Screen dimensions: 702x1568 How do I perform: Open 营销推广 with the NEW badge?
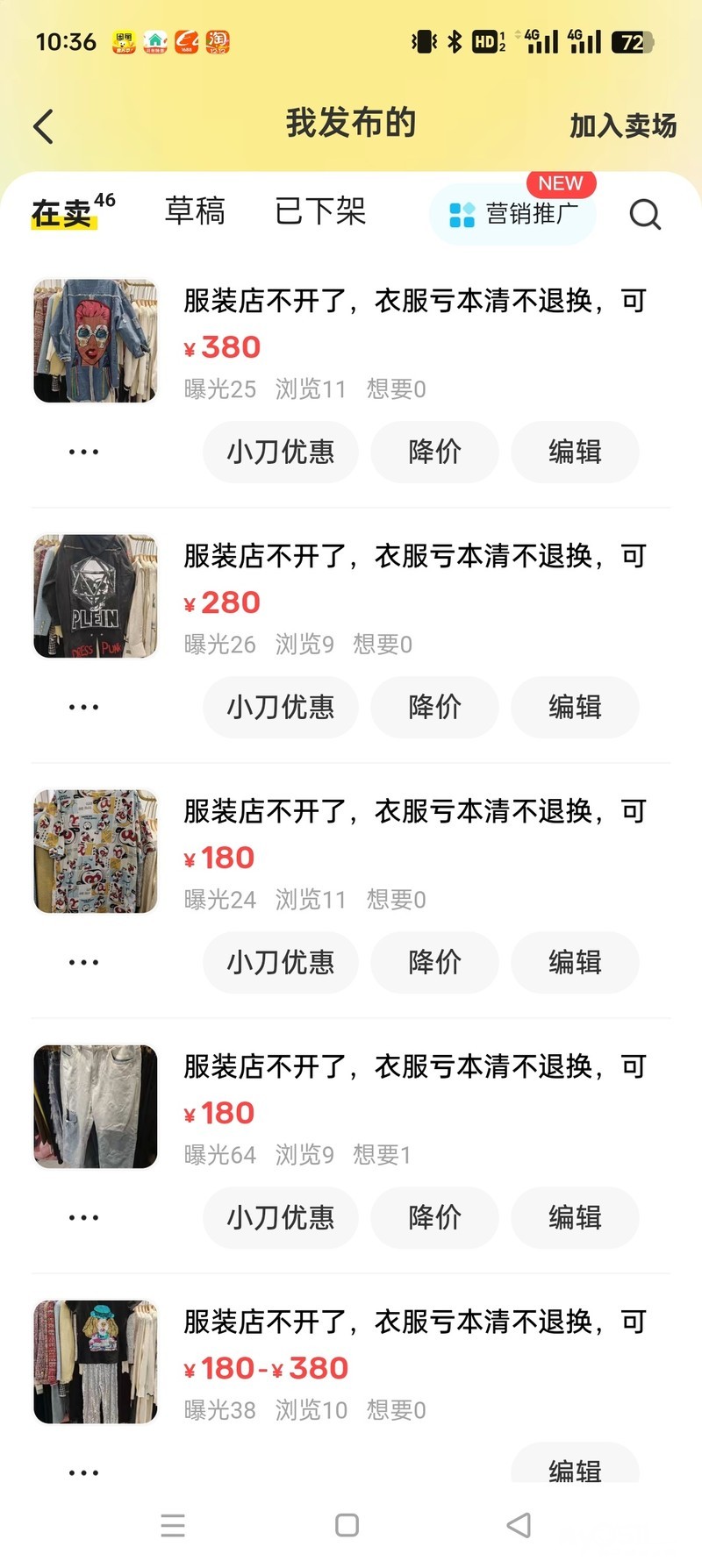(513, 214)
